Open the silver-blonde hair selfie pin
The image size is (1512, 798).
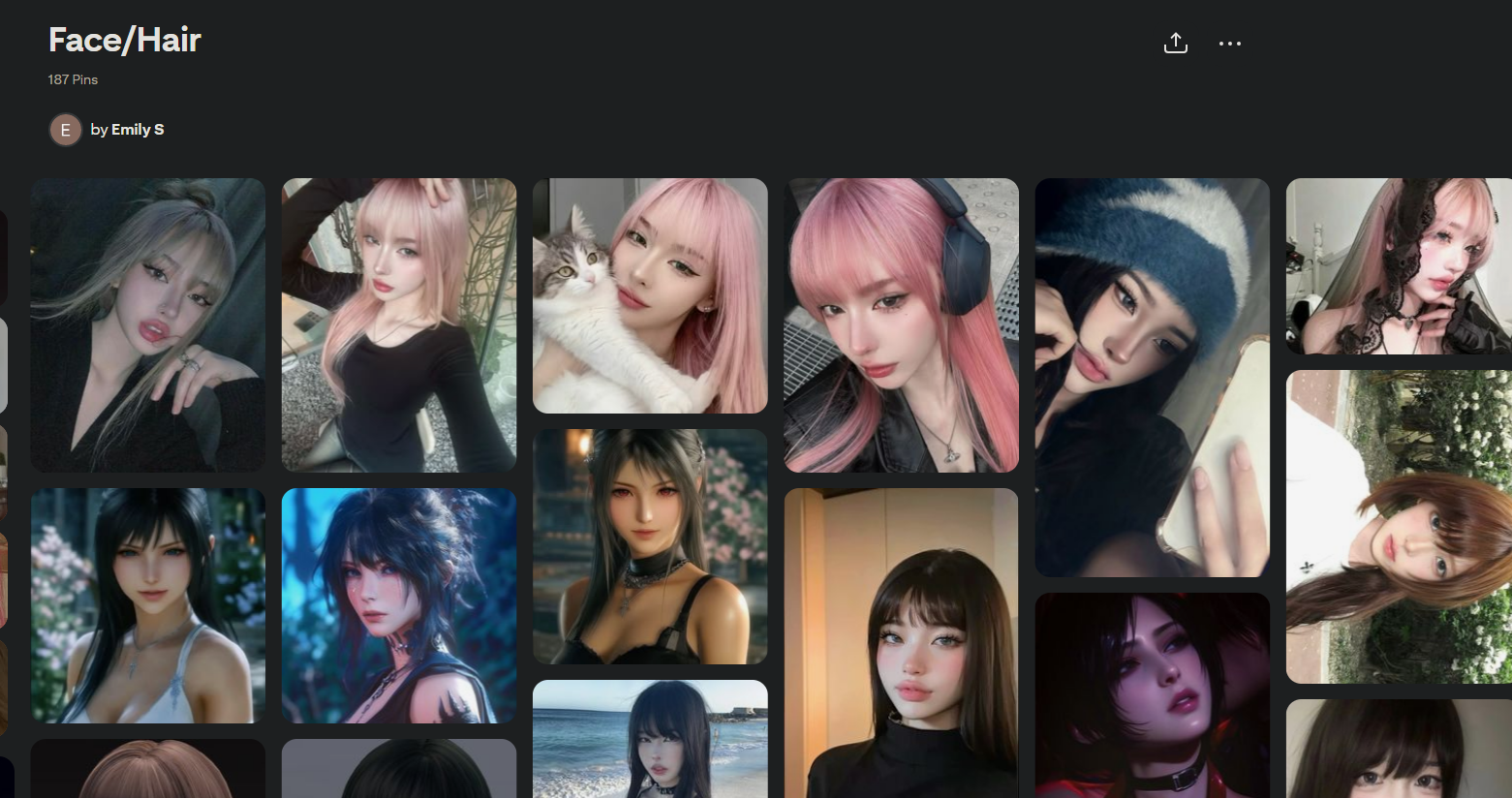[x=148, y=324]
